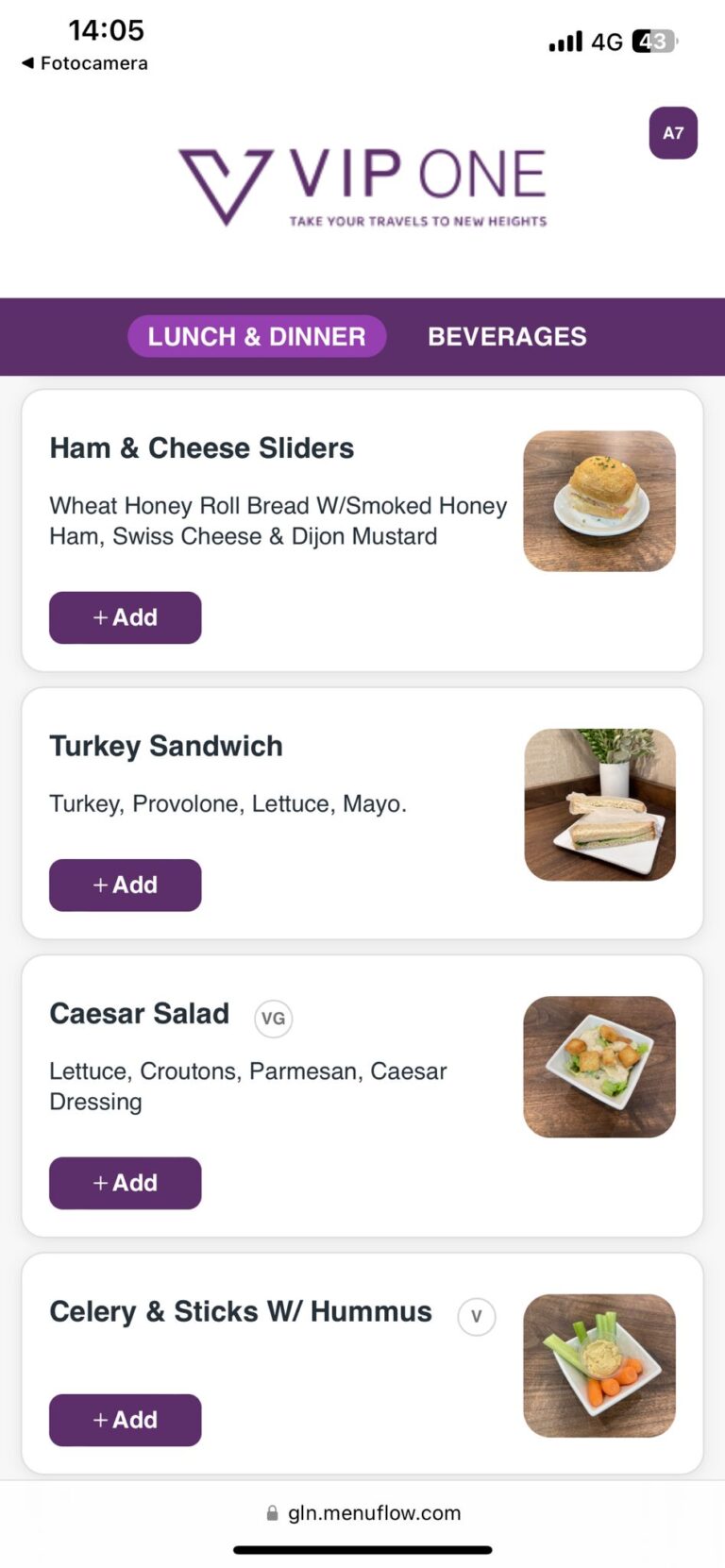Viewport: 725px width, 1568px height.
Task: Add Caesar Salad to the order
Action: 125,1183
